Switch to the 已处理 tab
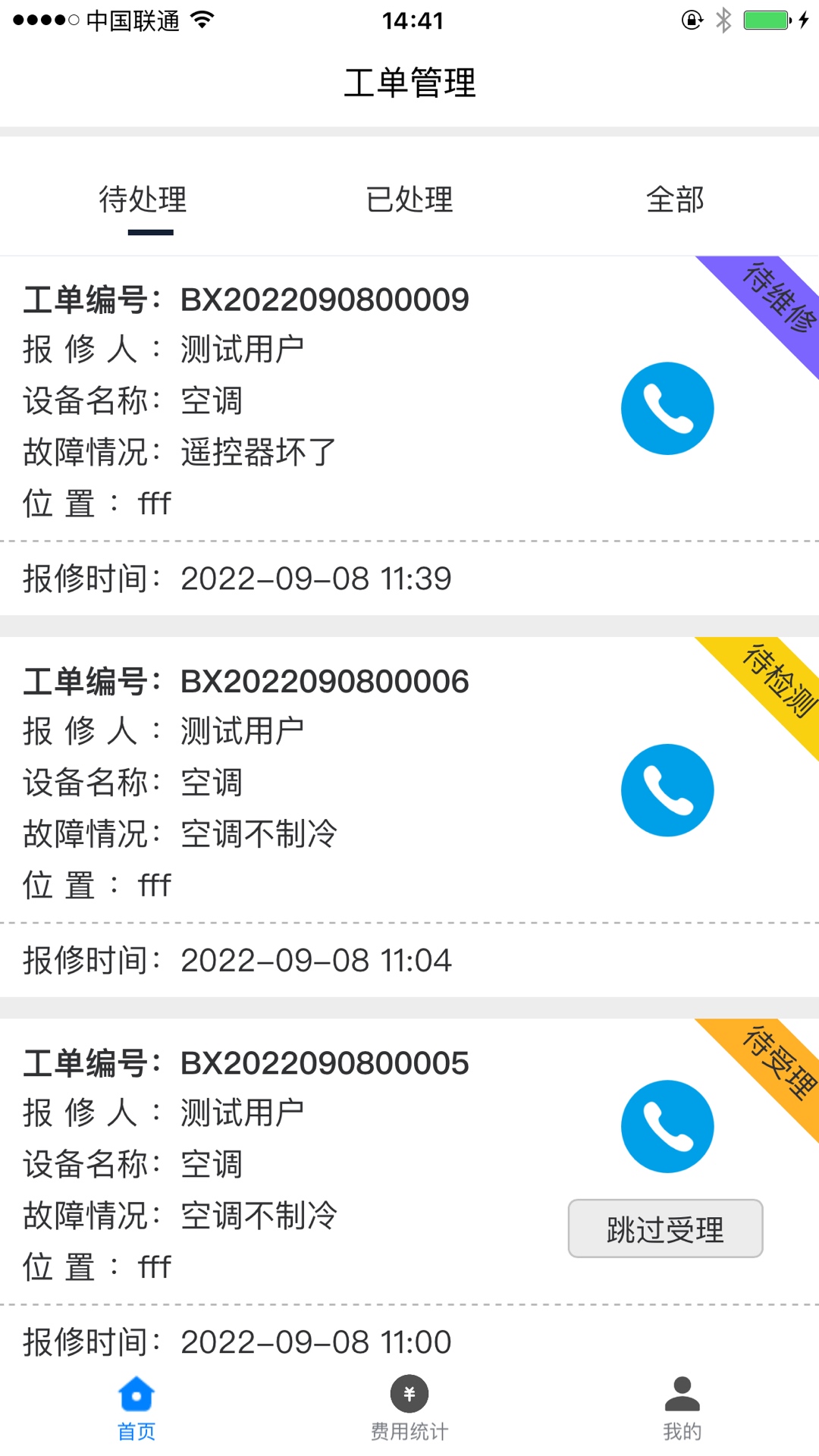The image size is (819, 1456). click(x=409, y=199)
